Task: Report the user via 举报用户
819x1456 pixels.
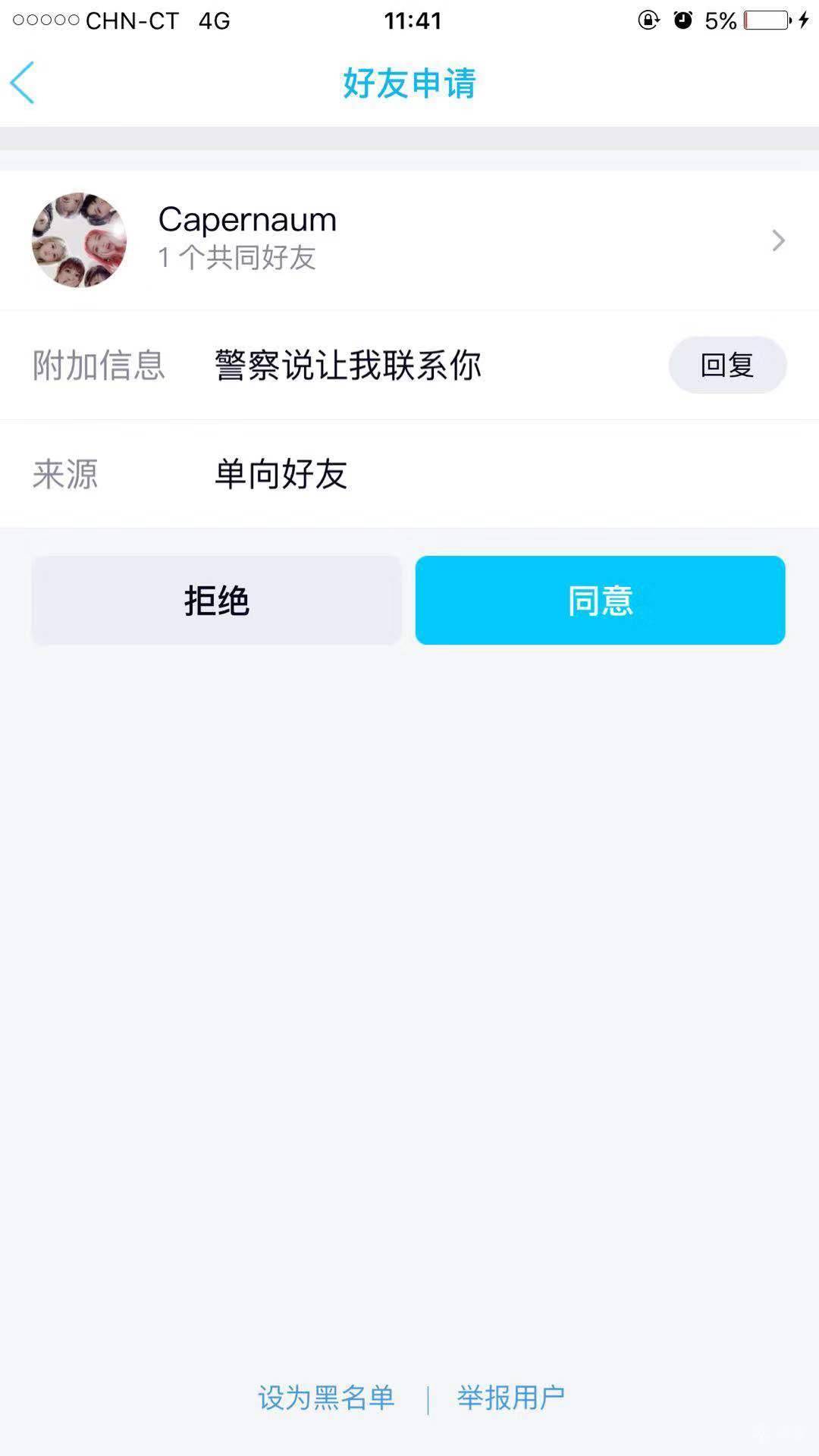Action: pos(510,1397)
